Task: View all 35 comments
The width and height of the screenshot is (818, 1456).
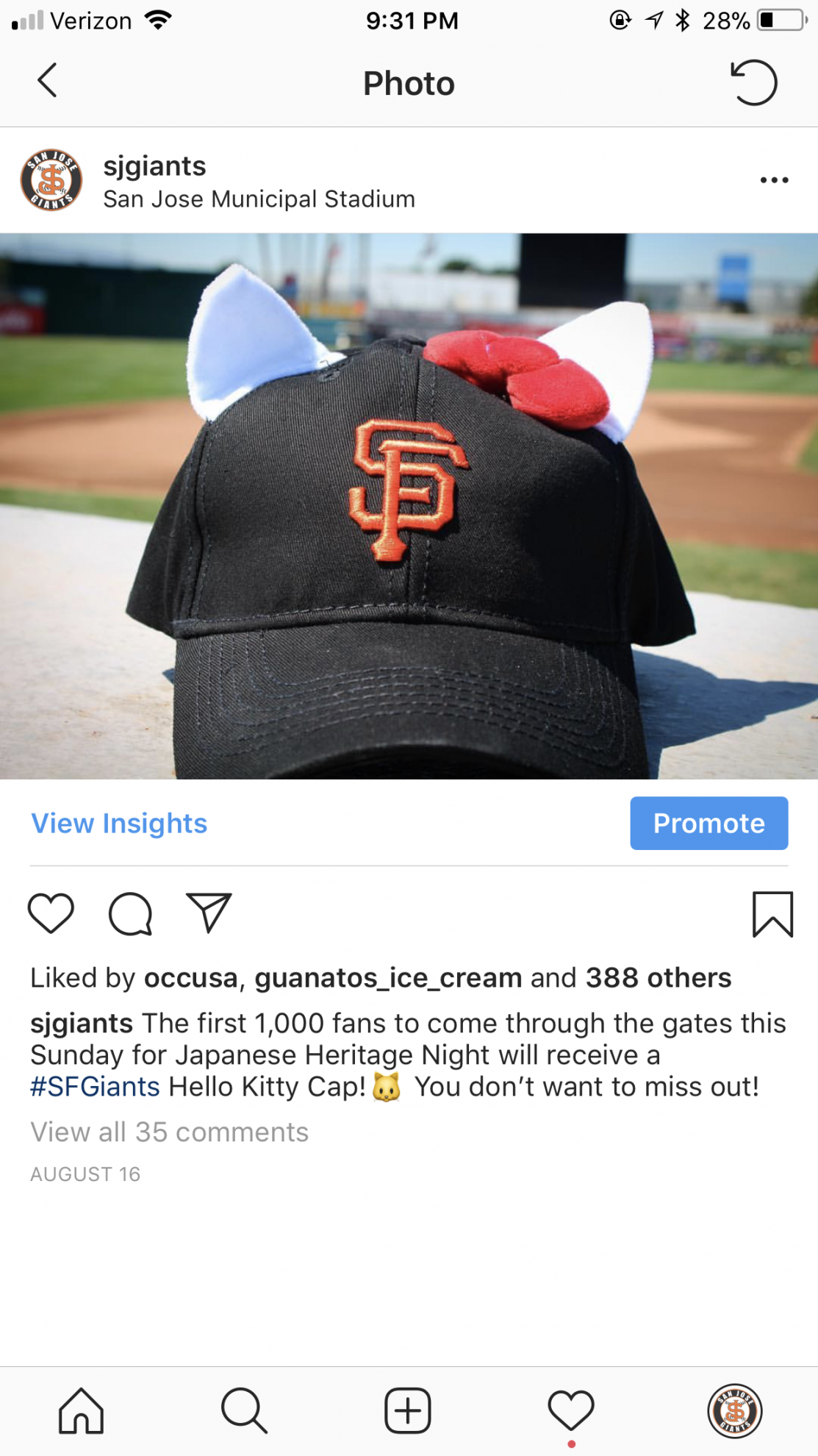Action: click(169, 1132)
